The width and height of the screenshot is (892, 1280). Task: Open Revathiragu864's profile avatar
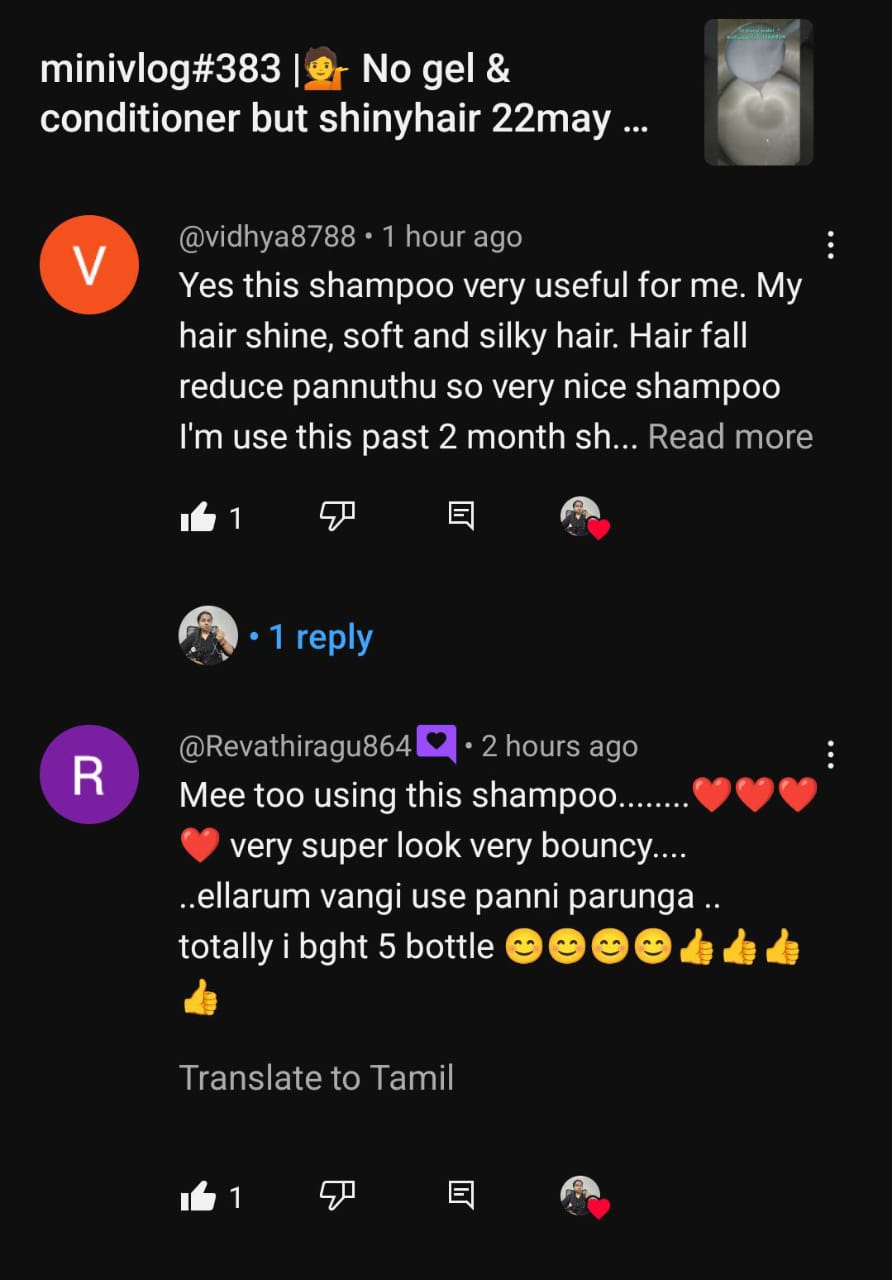tap(89, 774)
